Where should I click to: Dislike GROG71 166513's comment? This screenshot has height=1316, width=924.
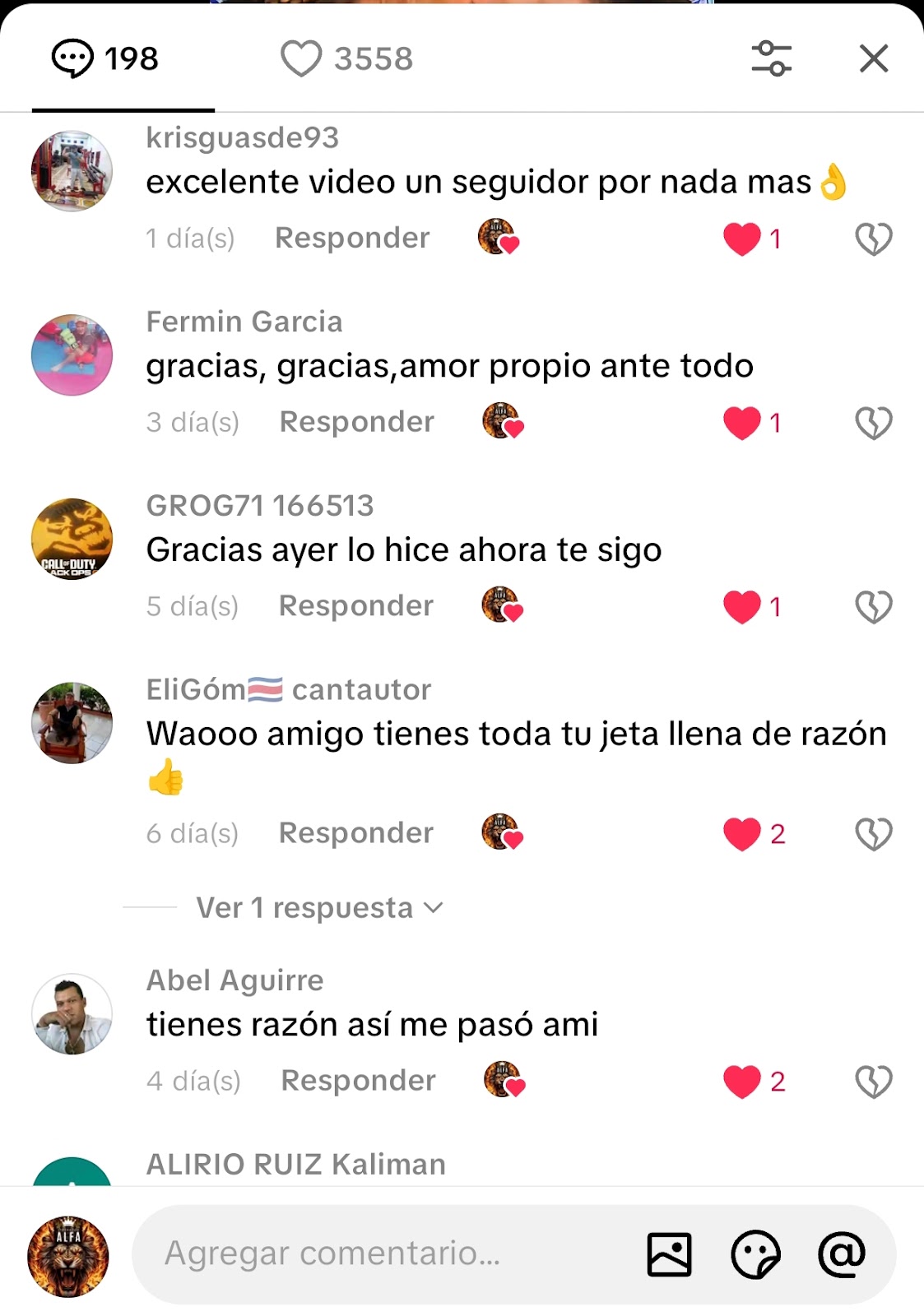[873, 607]
